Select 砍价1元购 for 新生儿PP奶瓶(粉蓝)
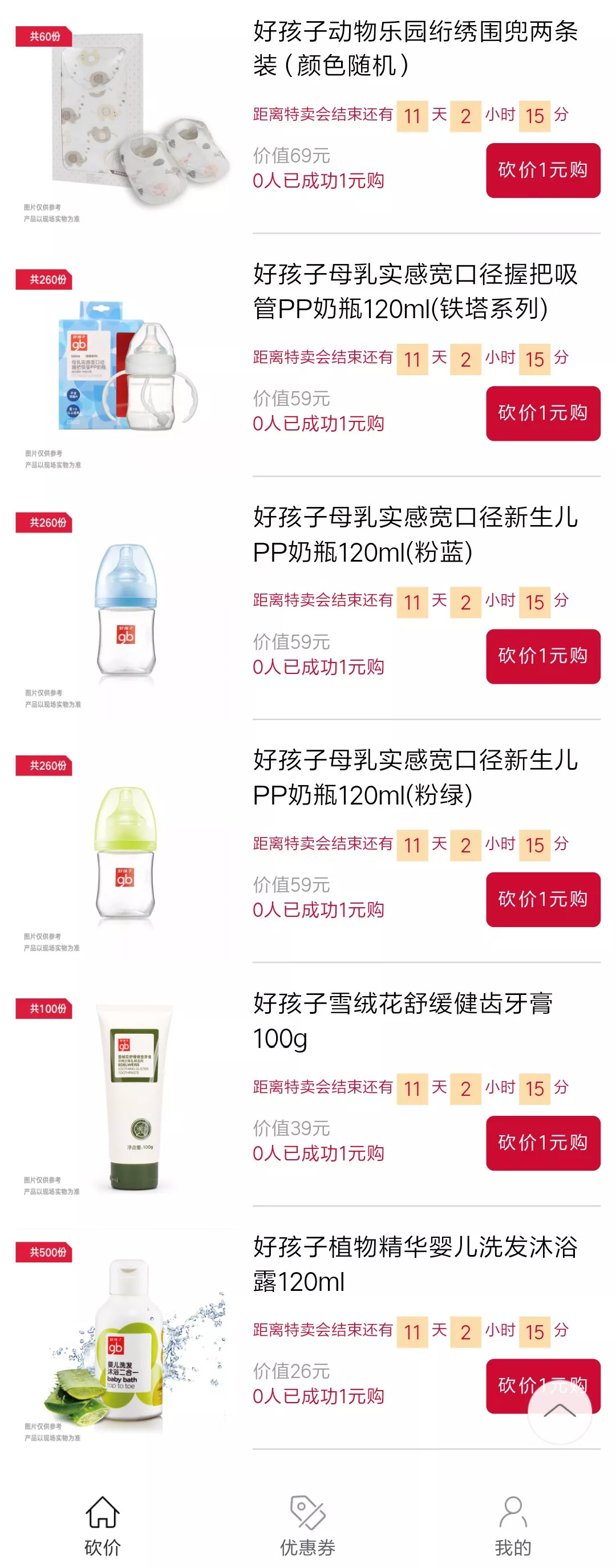The width and height of the screenshot is (616, 1568). click(x=542, y=656)
